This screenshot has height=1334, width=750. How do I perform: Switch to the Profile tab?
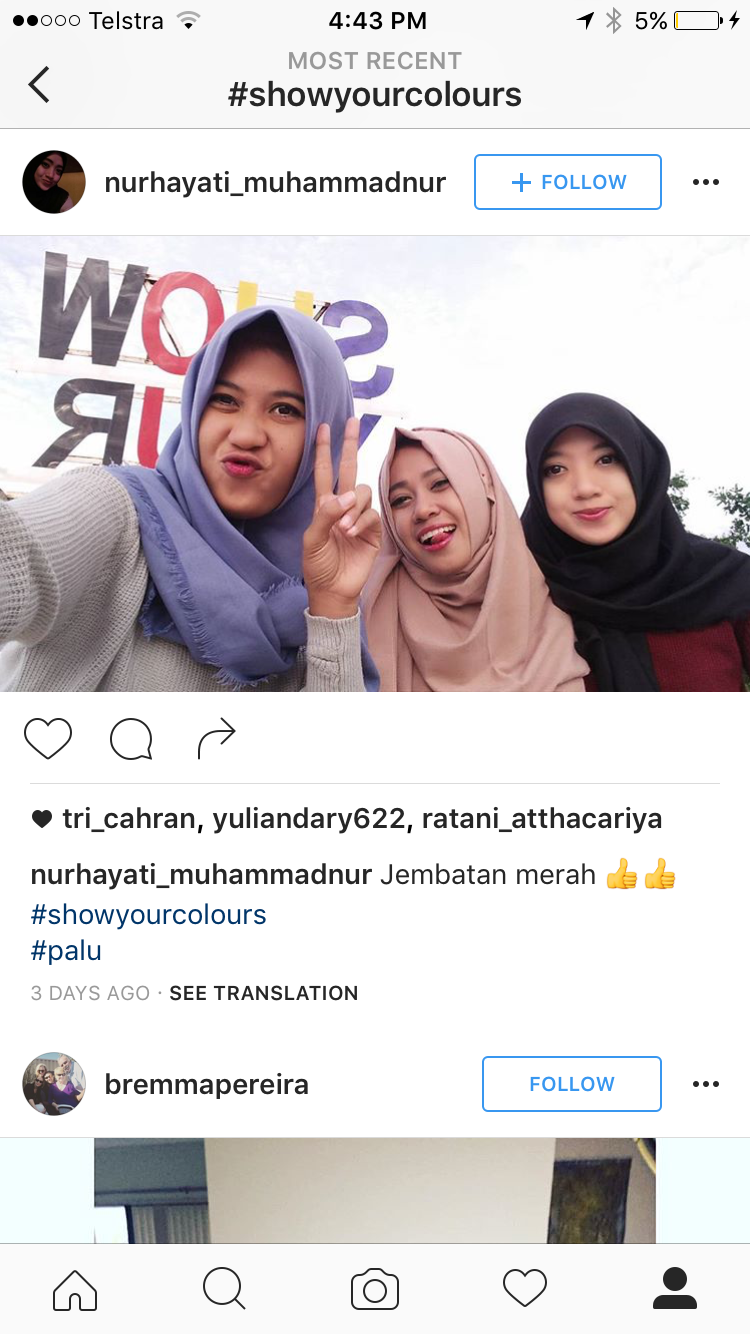[675, 1289]
